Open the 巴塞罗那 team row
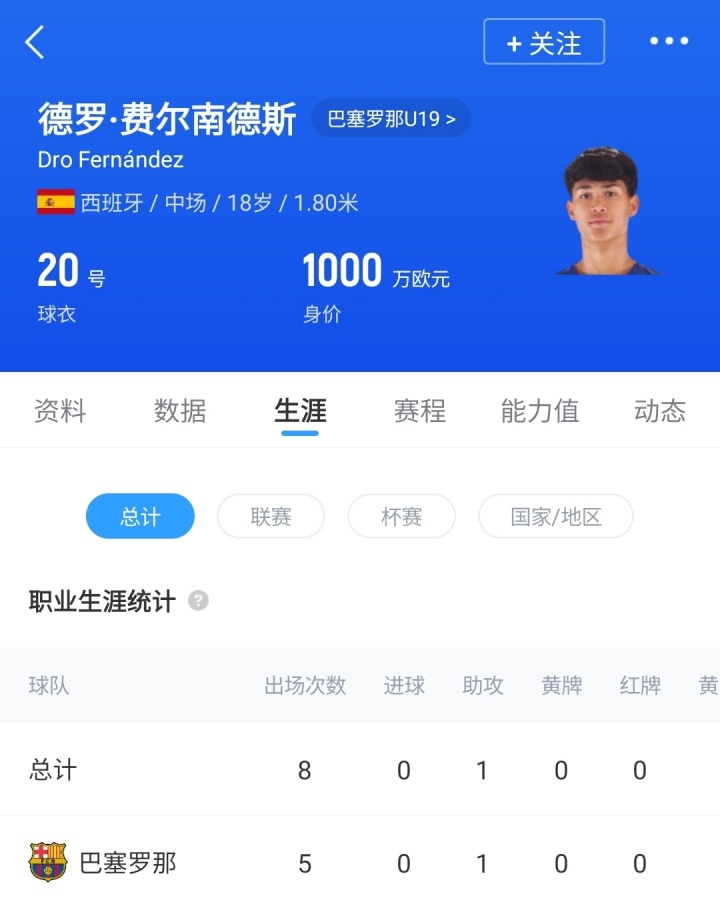This screenshot has height=906, width=720. (128, 863)
